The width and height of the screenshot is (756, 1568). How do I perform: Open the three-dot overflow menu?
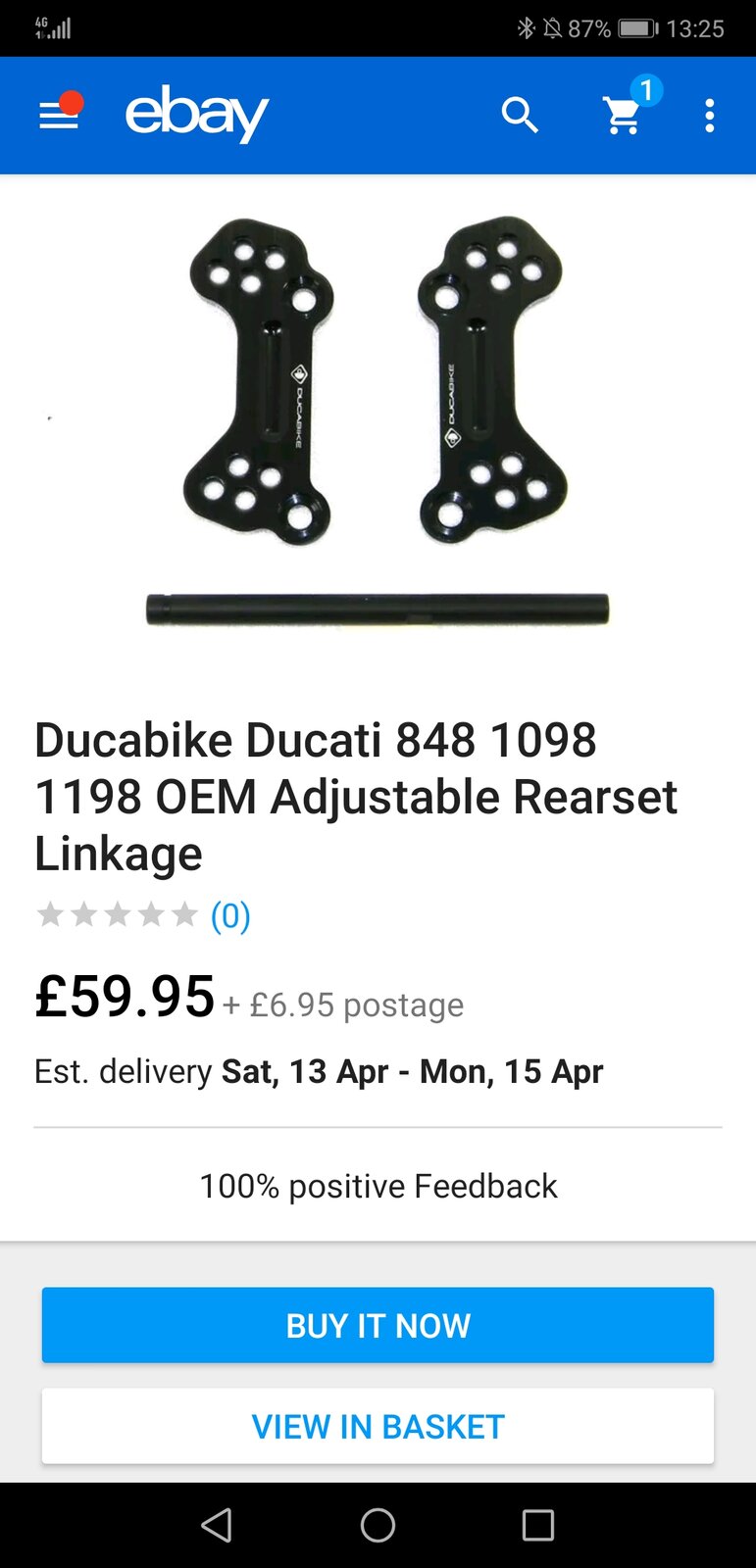pyautogui.click(x=709, y=116)
